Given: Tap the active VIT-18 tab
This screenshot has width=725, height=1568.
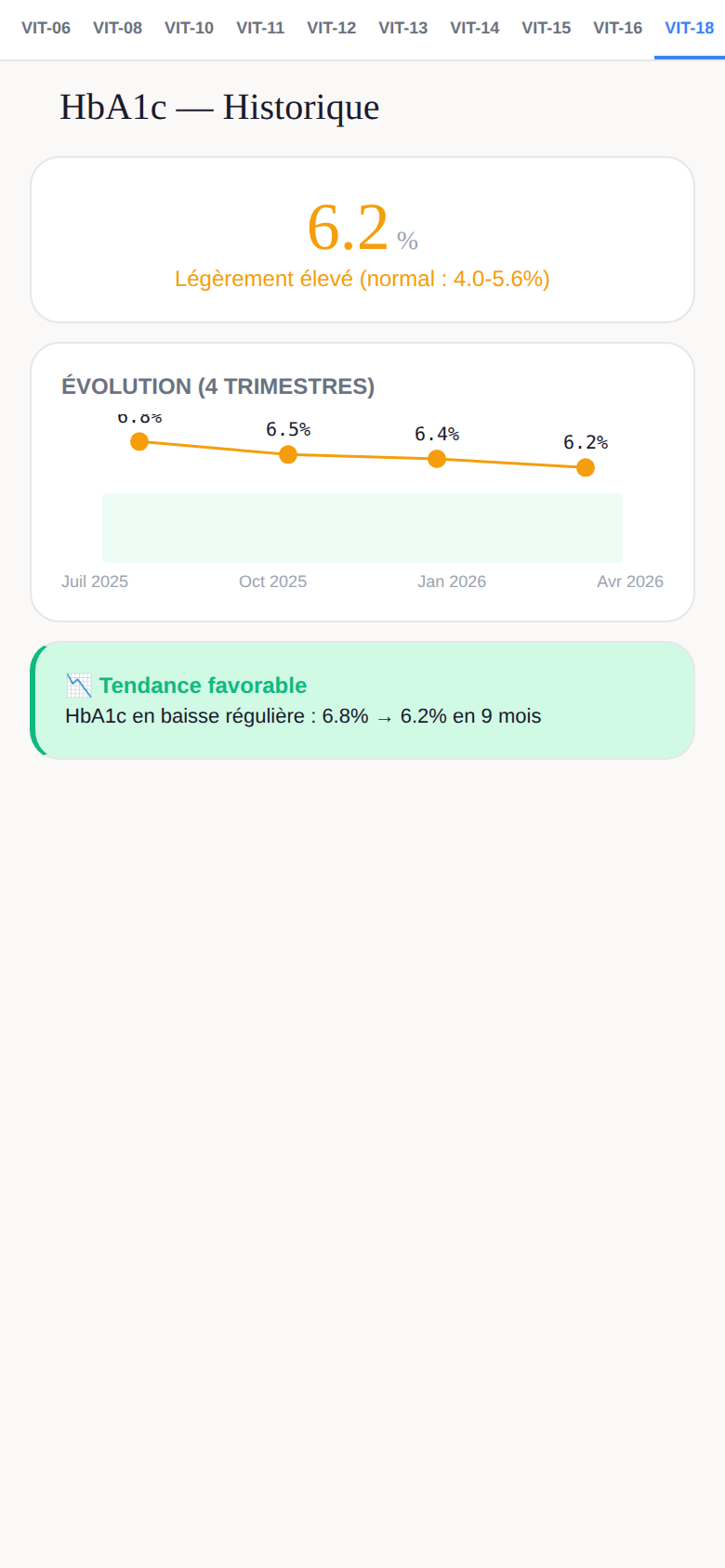Looking at the screenshot, I should (690, 29).
